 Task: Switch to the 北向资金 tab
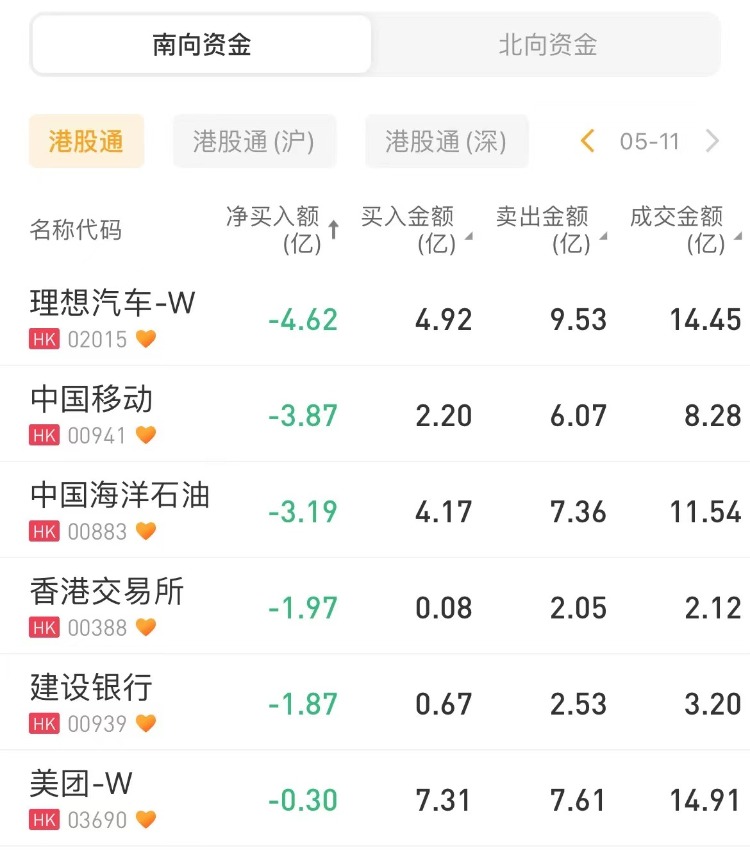[x=547, y=45]
